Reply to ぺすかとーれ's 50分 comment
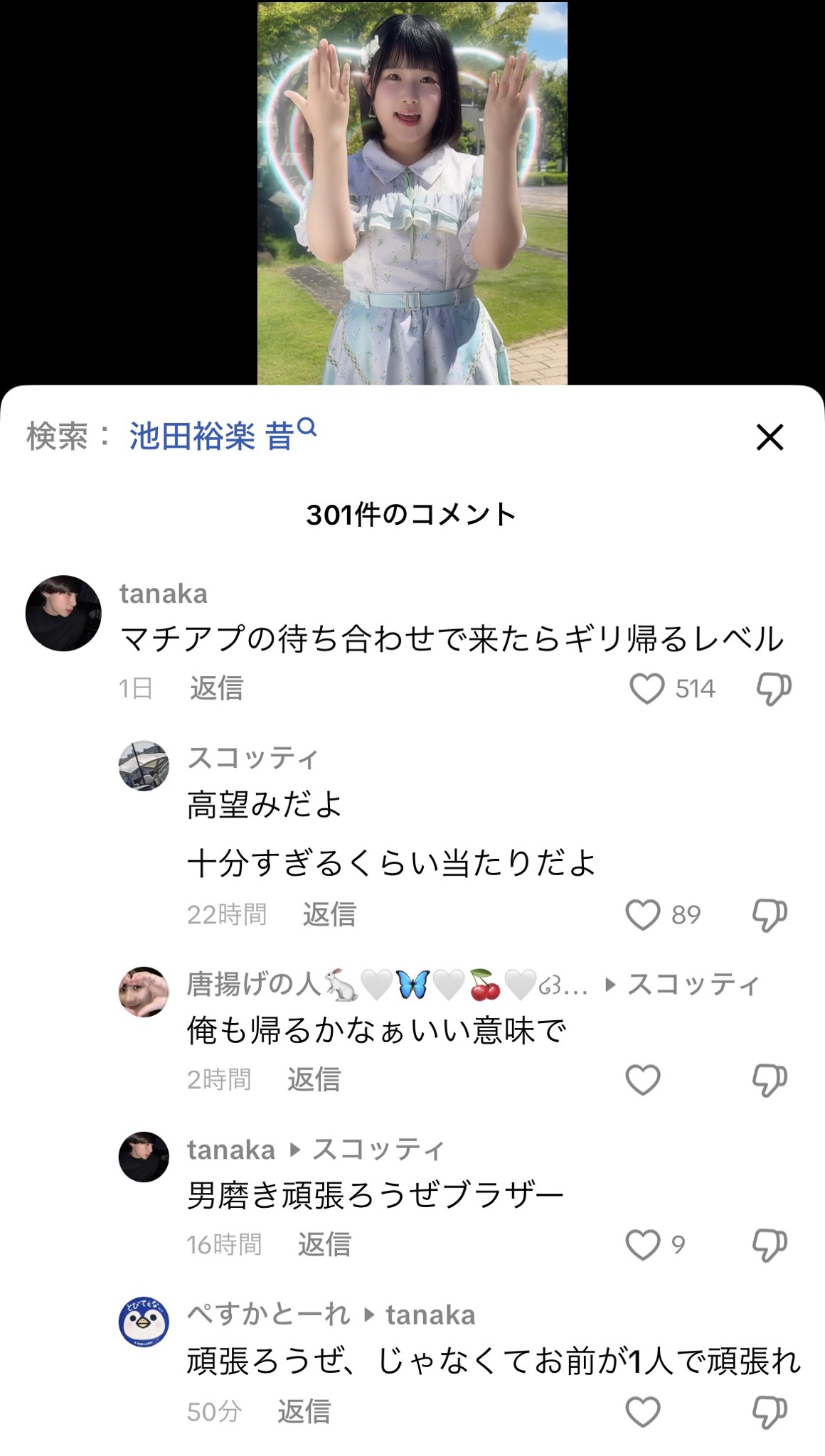This screenshot has height=1456, width=825. [304, 1411]
